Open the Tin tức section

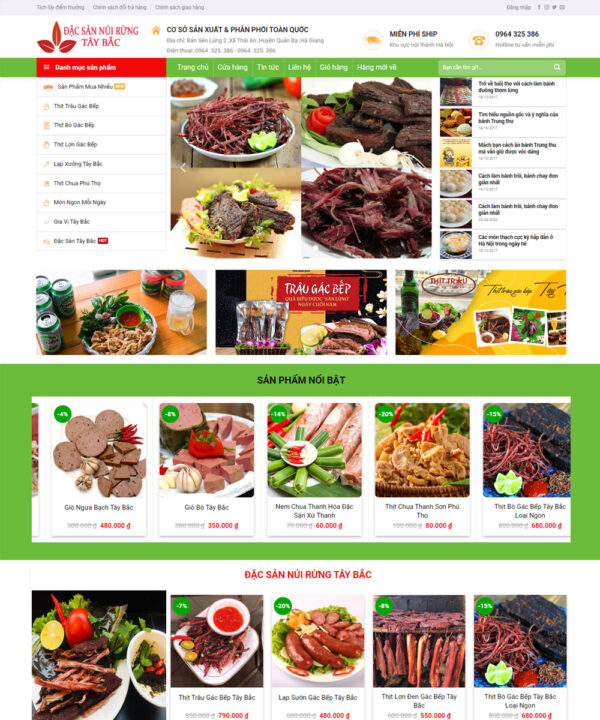[x=268, y=67]
